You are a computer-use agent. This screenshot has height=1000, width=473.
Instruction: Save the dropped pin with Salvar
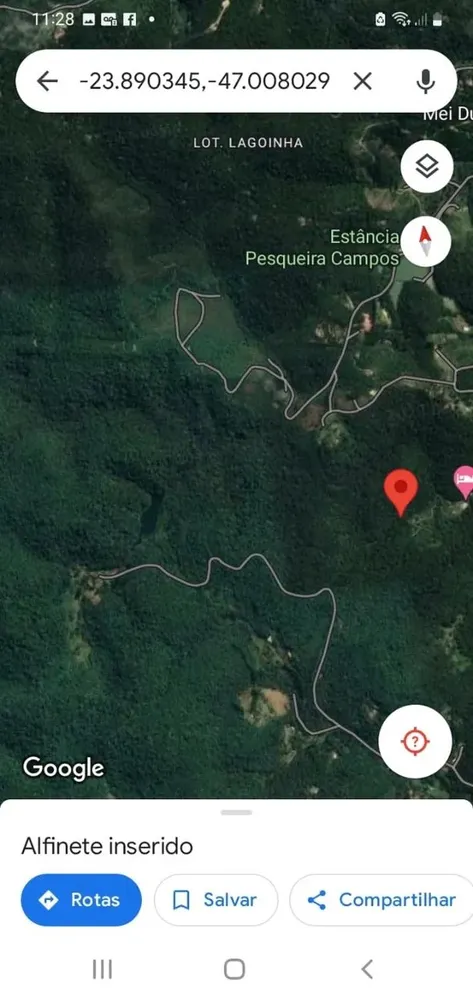pyautogui.click(x=216, y=900)
